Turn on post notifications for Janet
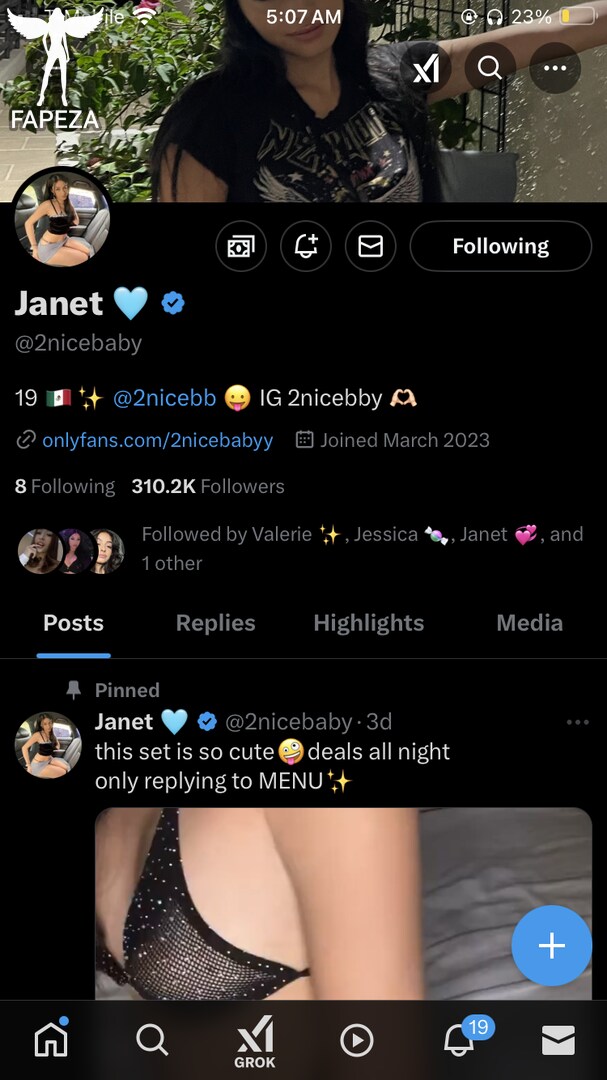Screen dimensions: 607x1080 point(306,246)
